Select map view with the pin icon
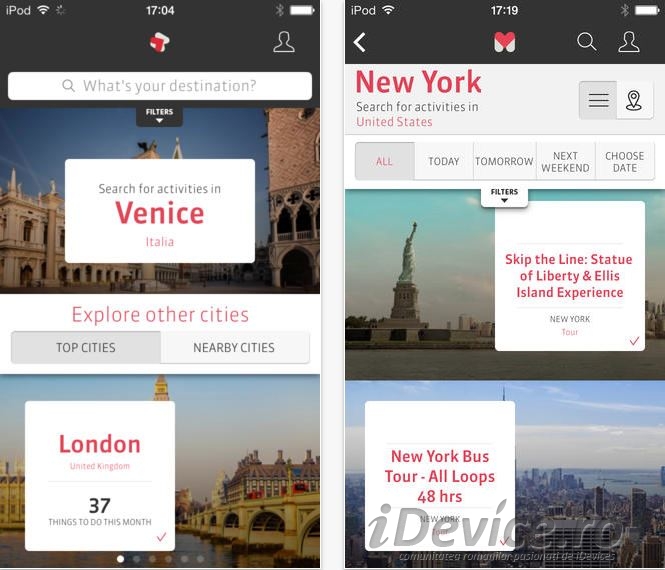Image resolution: width=665 pixels, height=570 pixels. click(x=634, y=100)
